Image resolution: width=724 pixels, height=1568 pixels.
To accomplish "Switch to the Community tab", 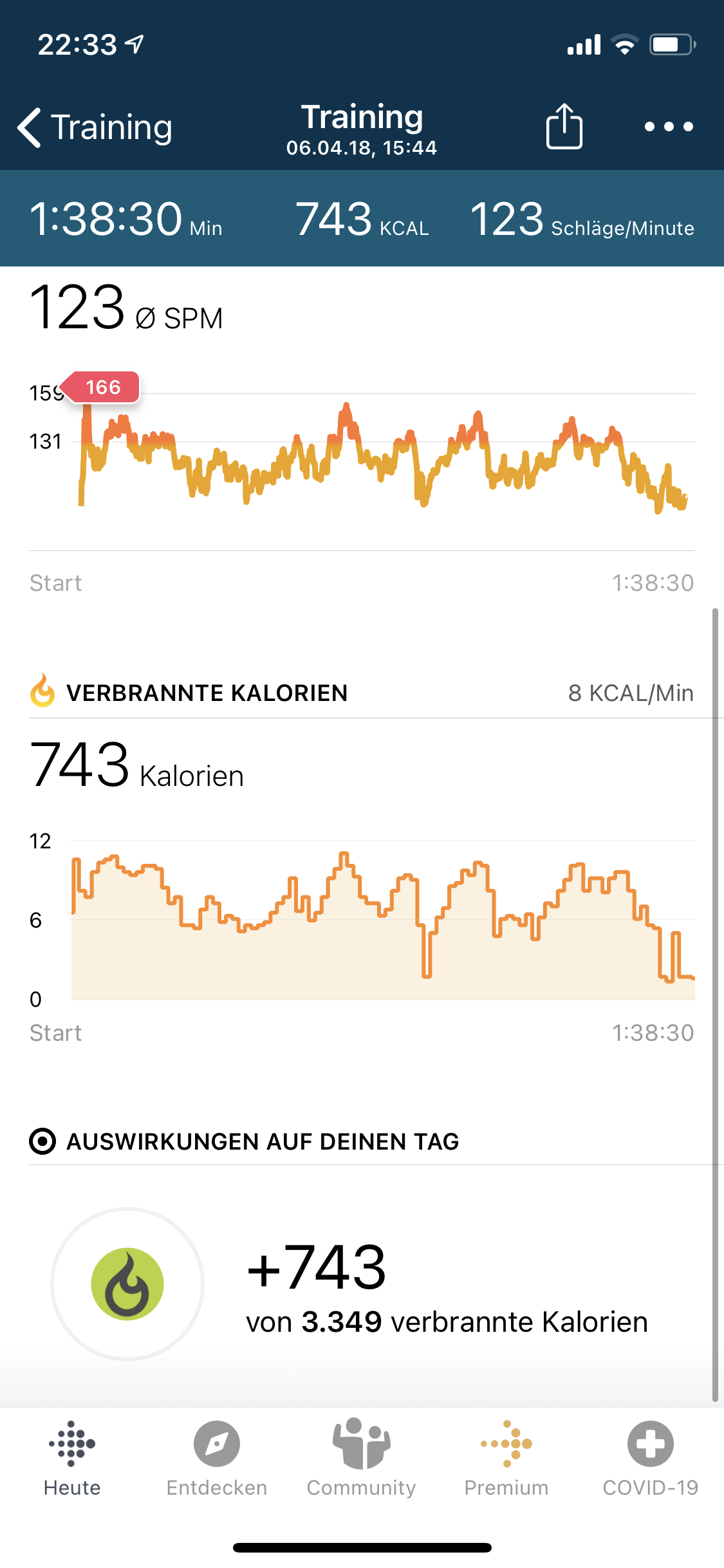I will (x=361, y=1458).
